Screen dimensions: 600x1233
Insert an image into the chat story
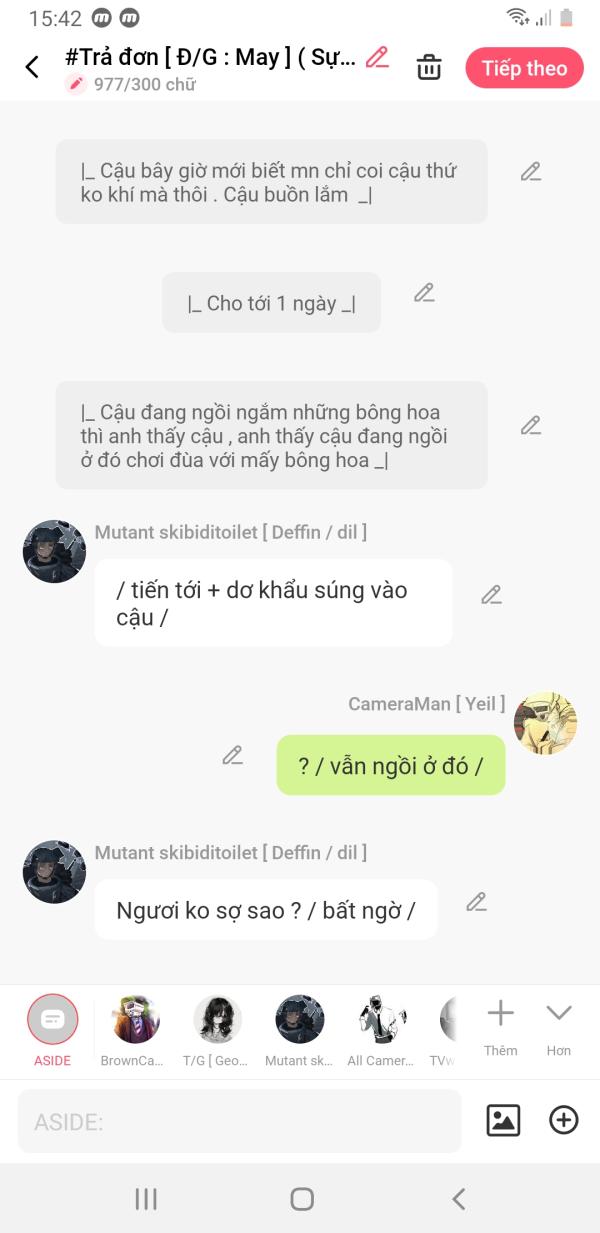tap(503, 1120)
